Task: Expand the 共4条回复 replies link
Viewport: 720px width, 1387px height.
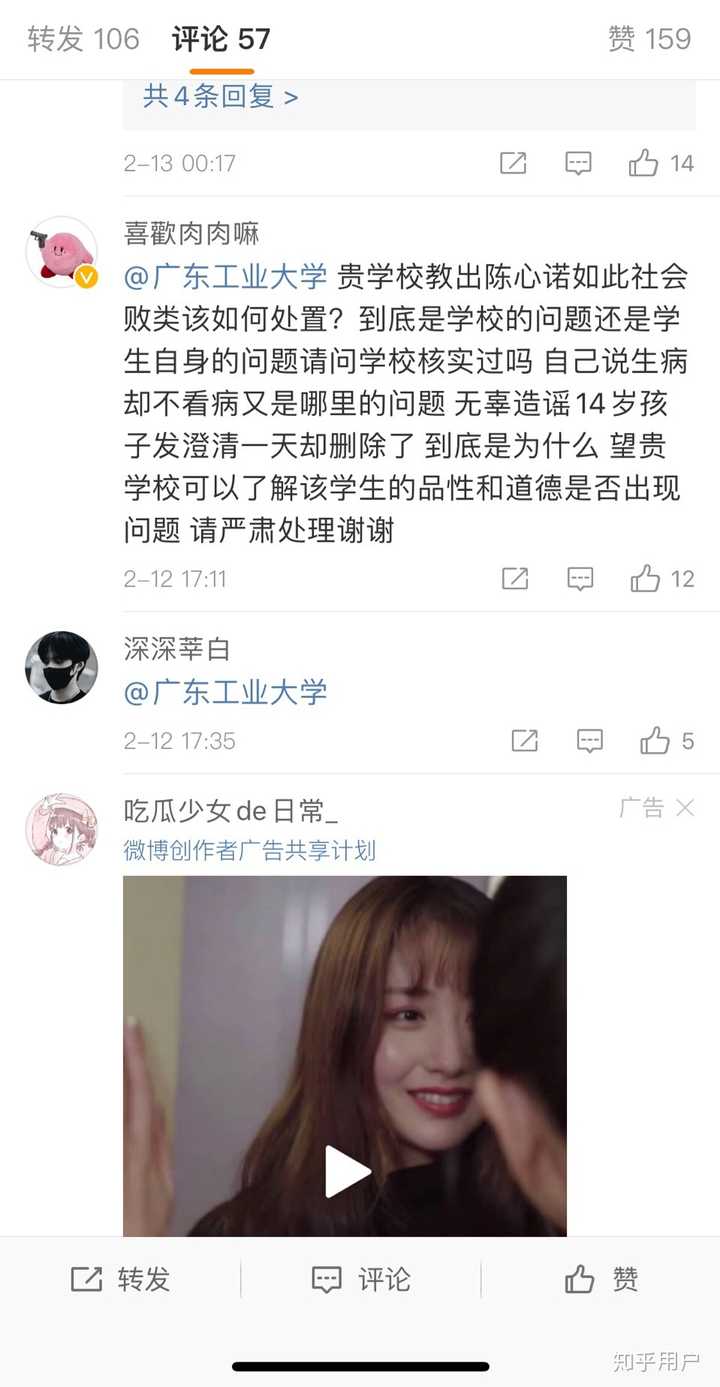Action: [x=220, y=97]
